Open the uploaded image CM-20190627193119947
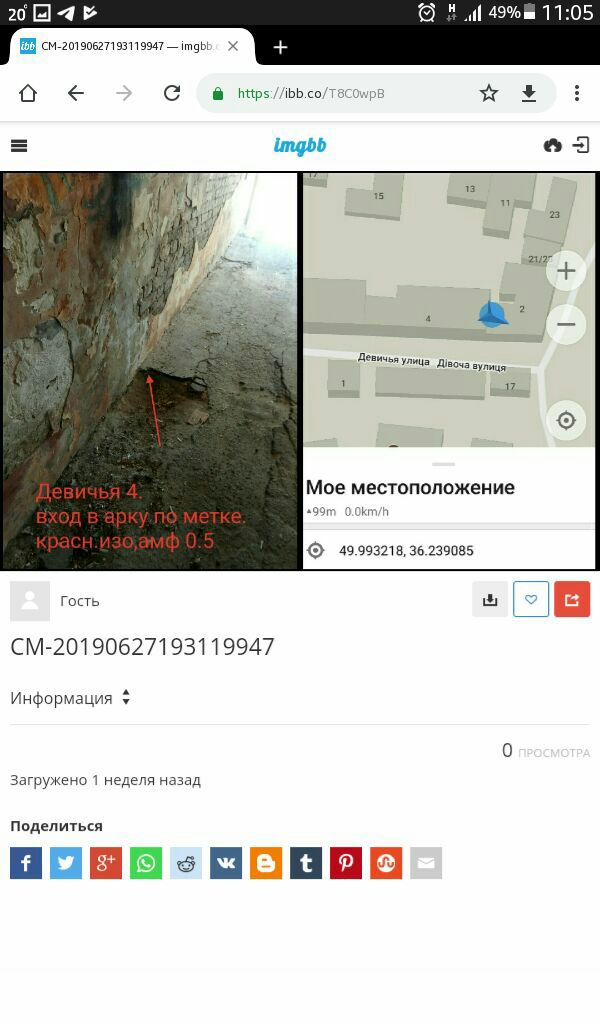 (300, 370)
